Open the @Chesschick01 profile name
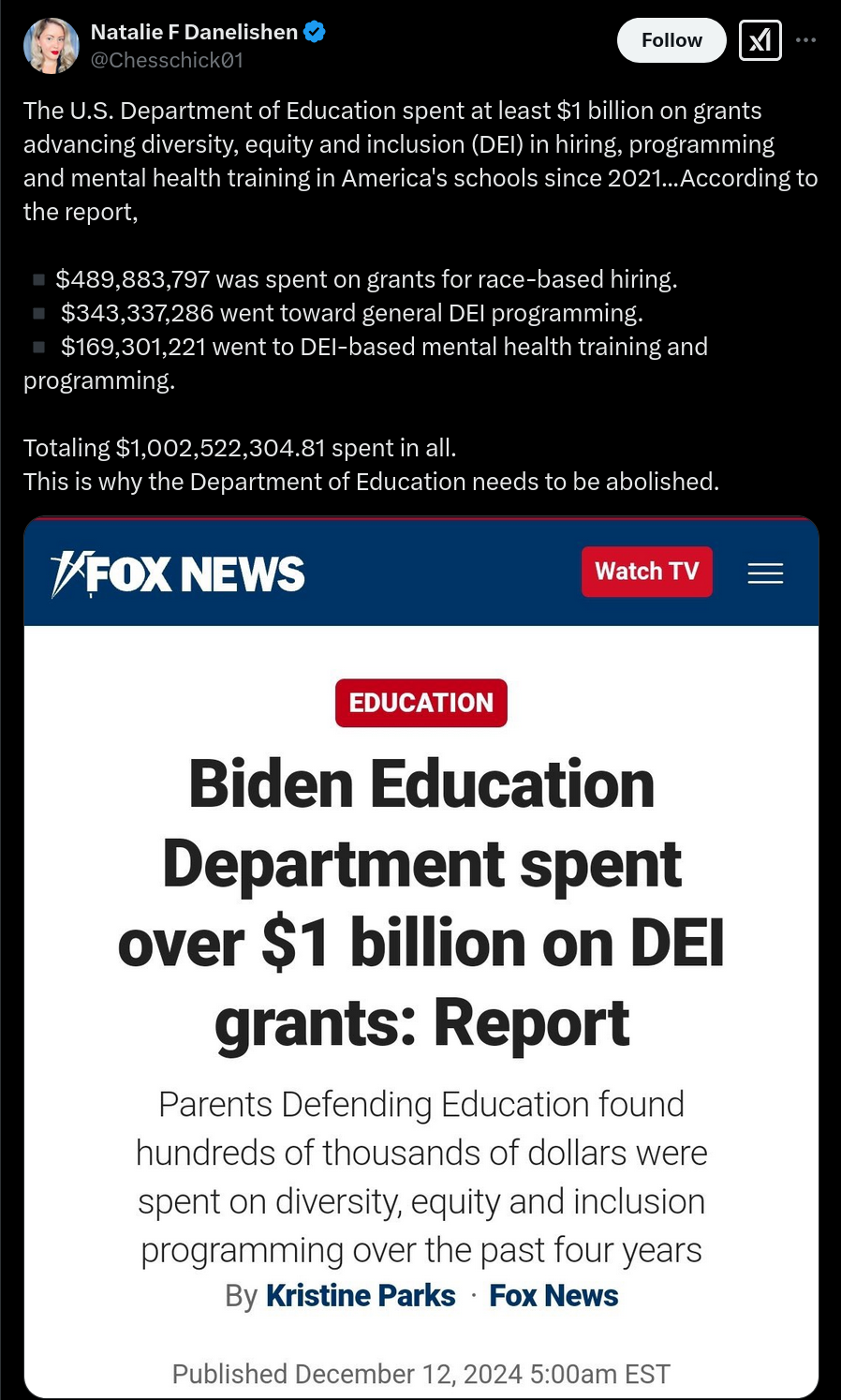The width and height of the screenshot is (841, 1400). point(167,60)
